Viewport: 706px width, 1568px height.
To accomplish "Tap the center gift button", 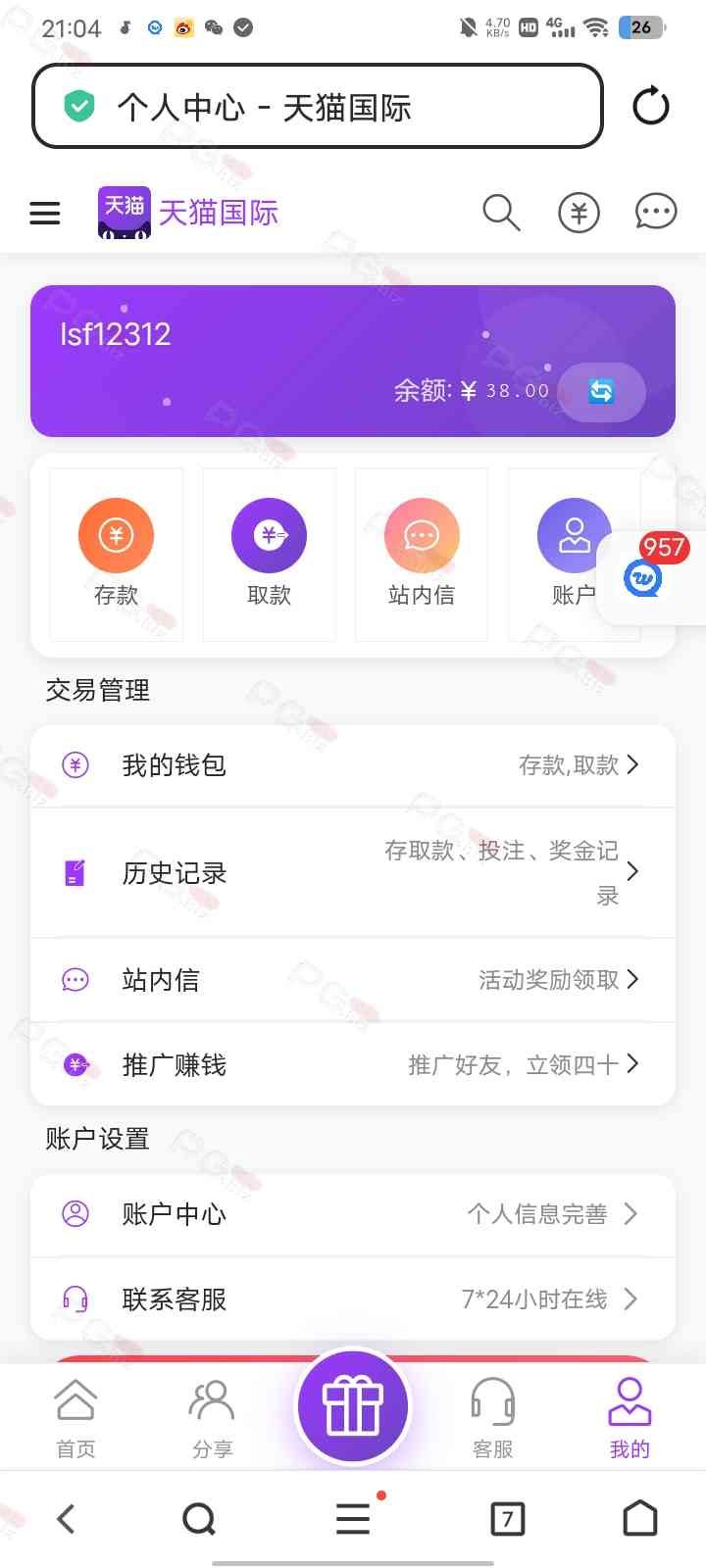I will click(353, 1406).
